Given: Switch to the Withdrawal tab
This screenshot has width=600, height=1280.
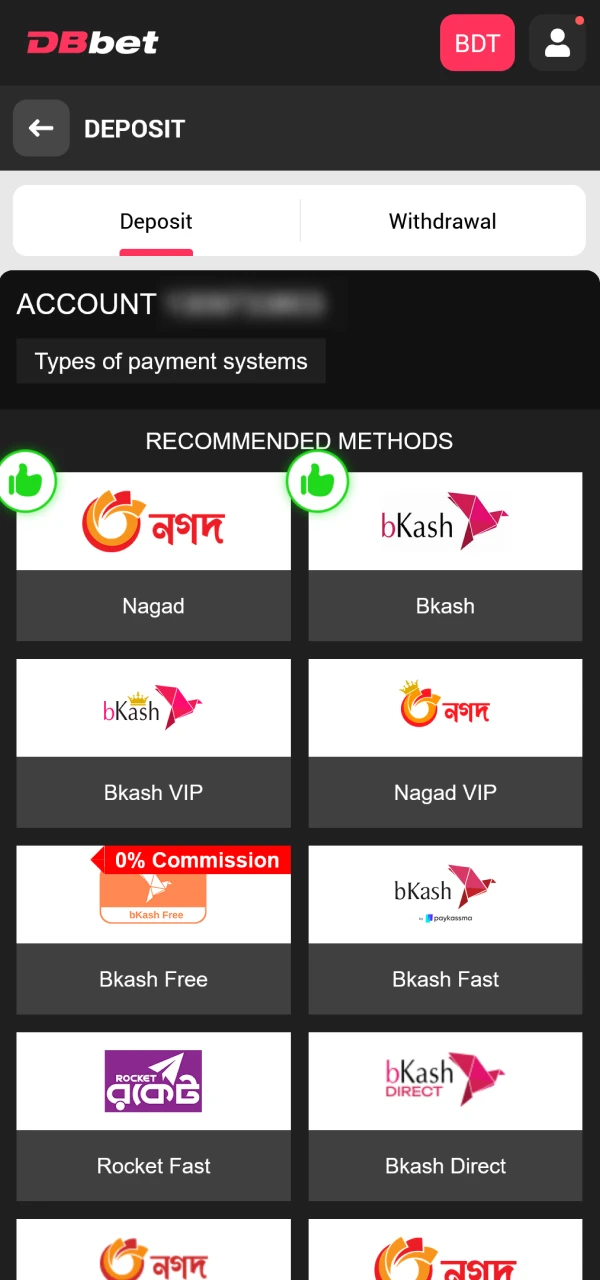Looking at the screenshot, I should pyautogui.click(x=442, y=222).
